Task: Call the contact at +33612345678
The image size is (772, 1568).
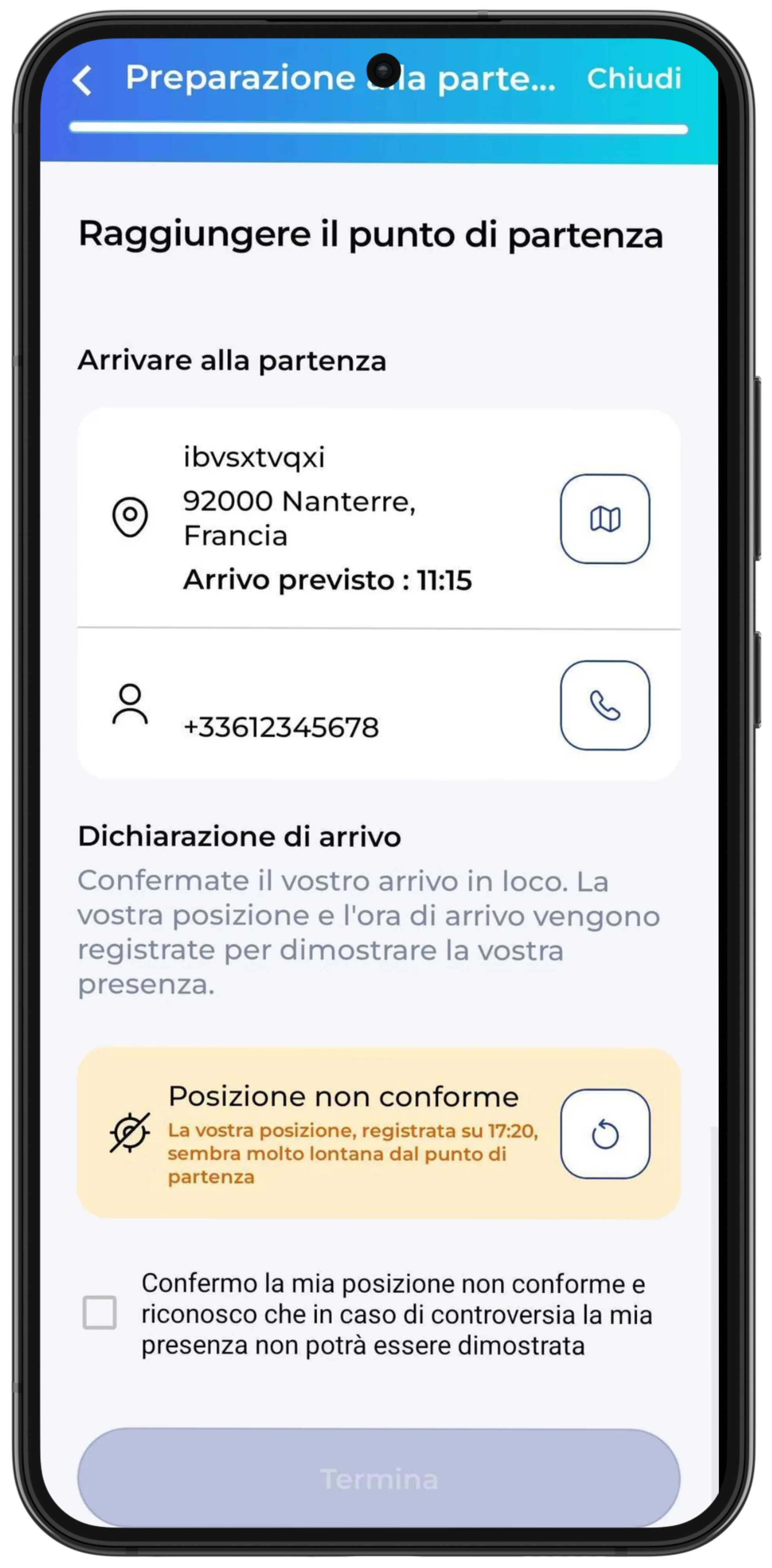Action: 605,705
